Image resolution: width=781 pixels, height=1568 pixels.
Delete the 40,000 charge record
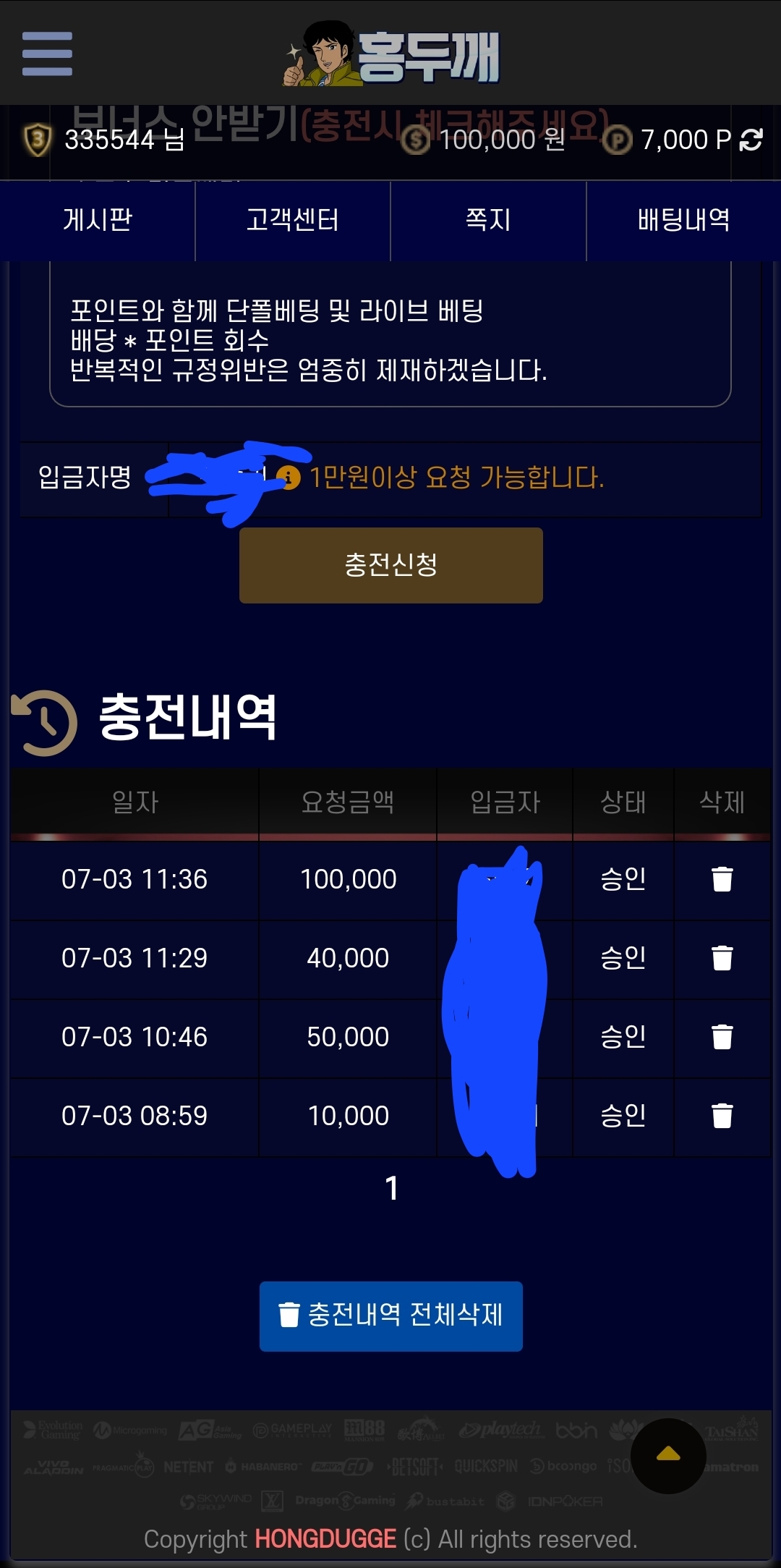(x=722, y=958)
